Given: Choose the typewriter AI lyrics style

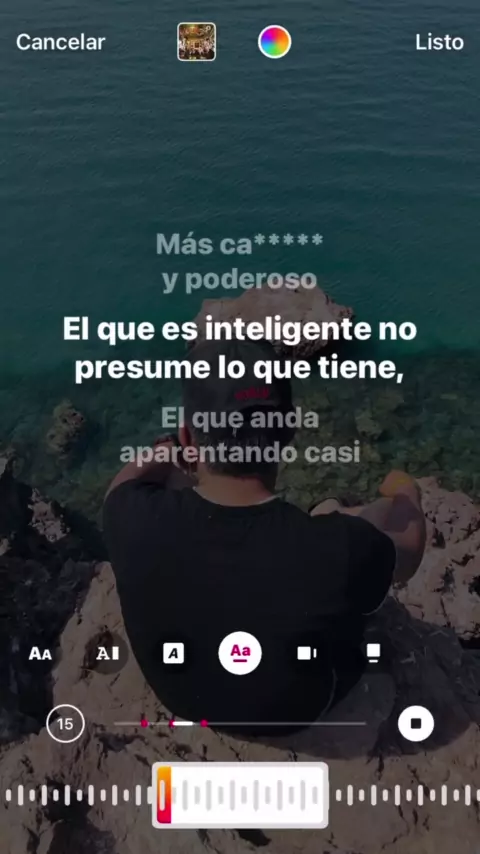Looking at the screenshot, I should point(107,653).
